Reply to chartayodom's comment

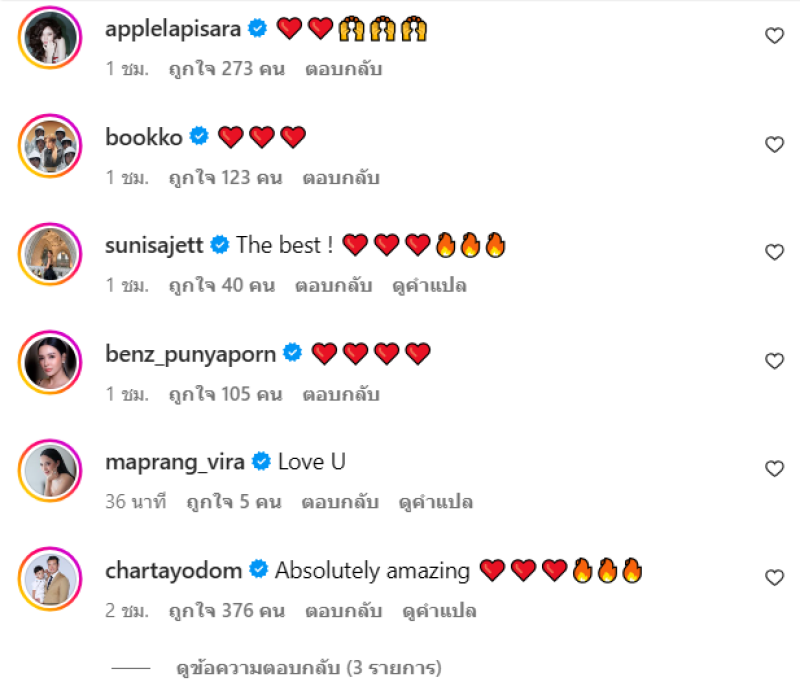(x=343, y=610)
